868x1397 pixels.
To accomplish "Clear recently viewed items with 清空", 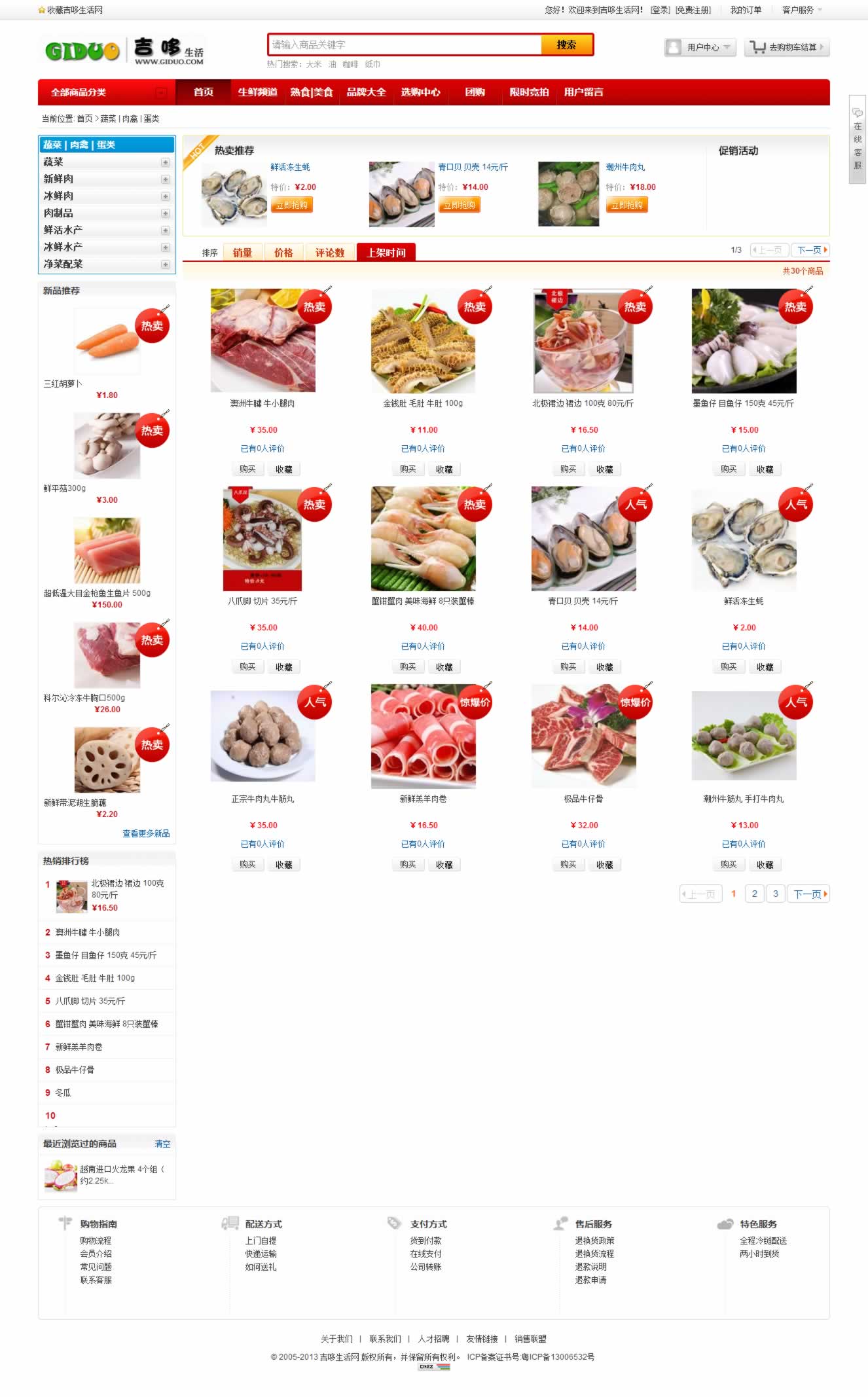I will click(162, 1144).
